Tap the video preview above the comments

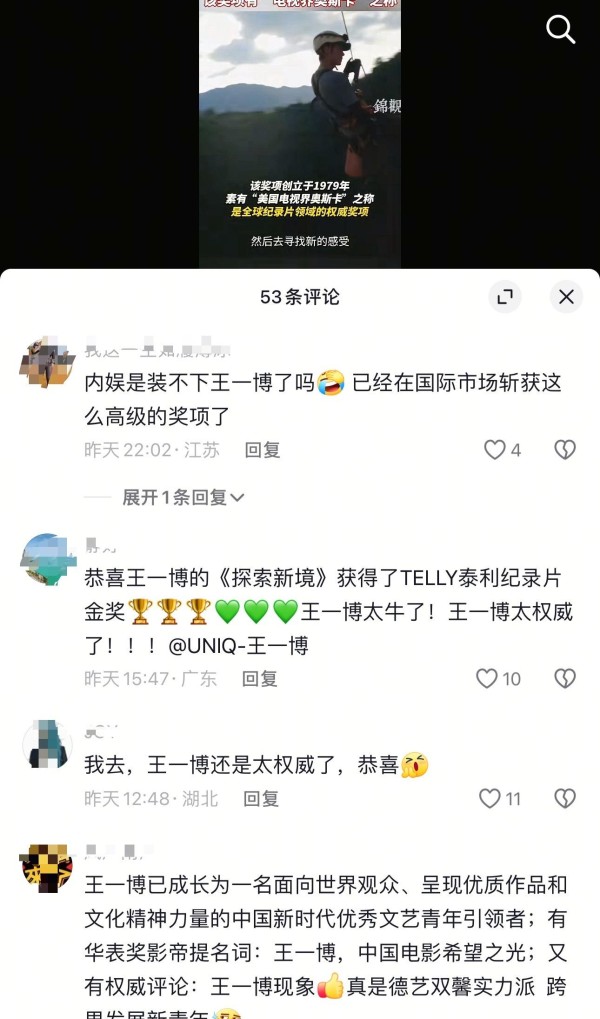pyautogui.click(x=300, y=133)
